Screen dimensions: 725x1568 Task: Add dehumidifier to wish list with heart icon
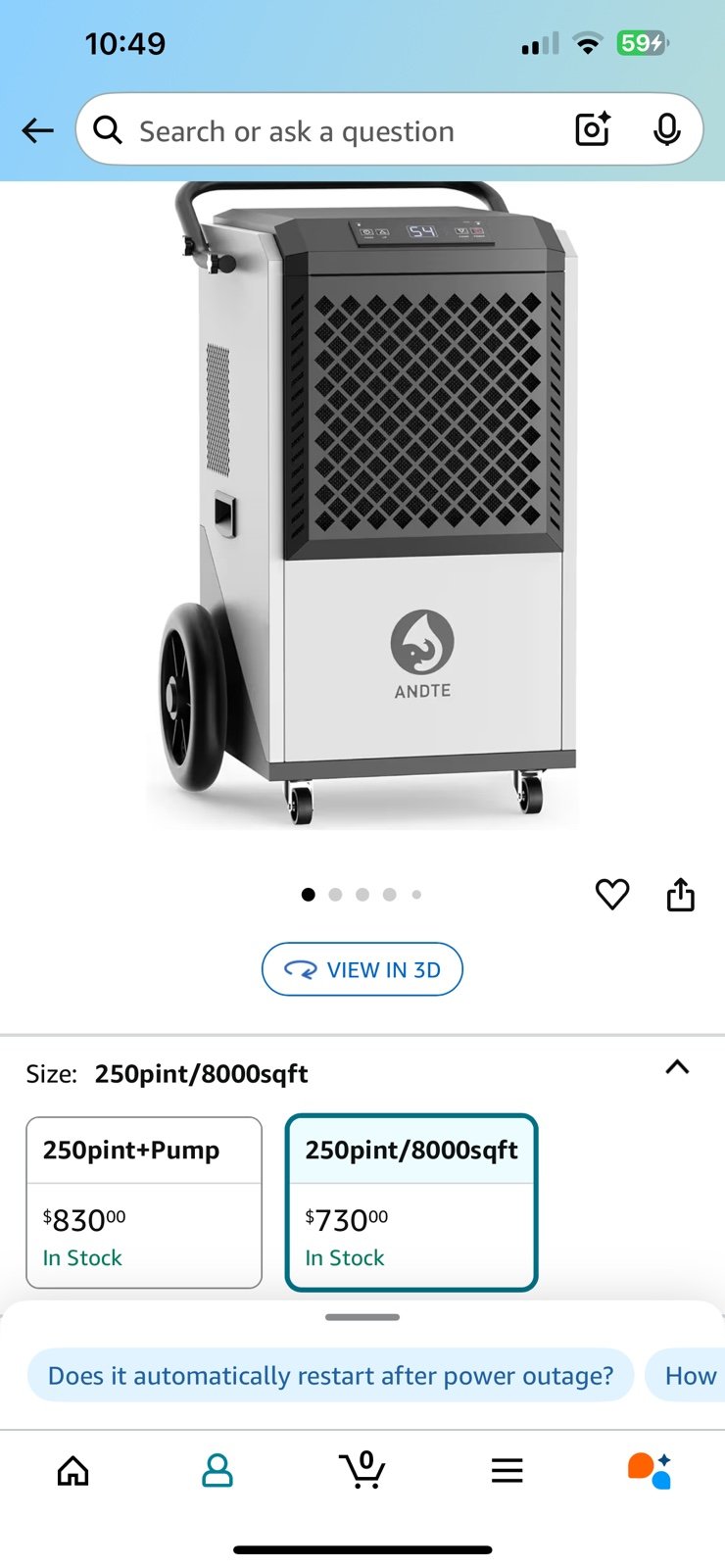[612, 894]
